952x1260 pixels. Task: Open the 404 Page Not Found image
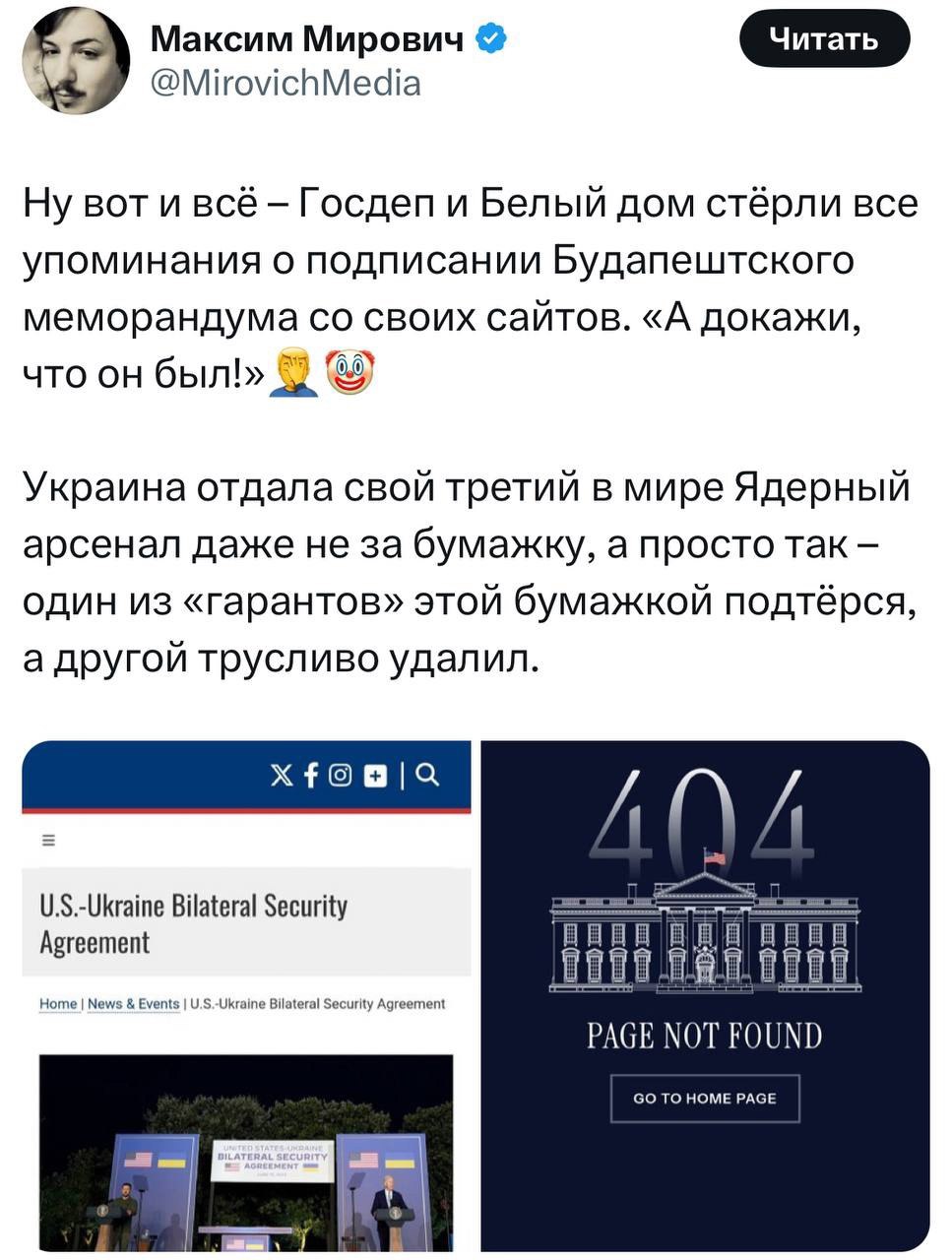(705, 994)
